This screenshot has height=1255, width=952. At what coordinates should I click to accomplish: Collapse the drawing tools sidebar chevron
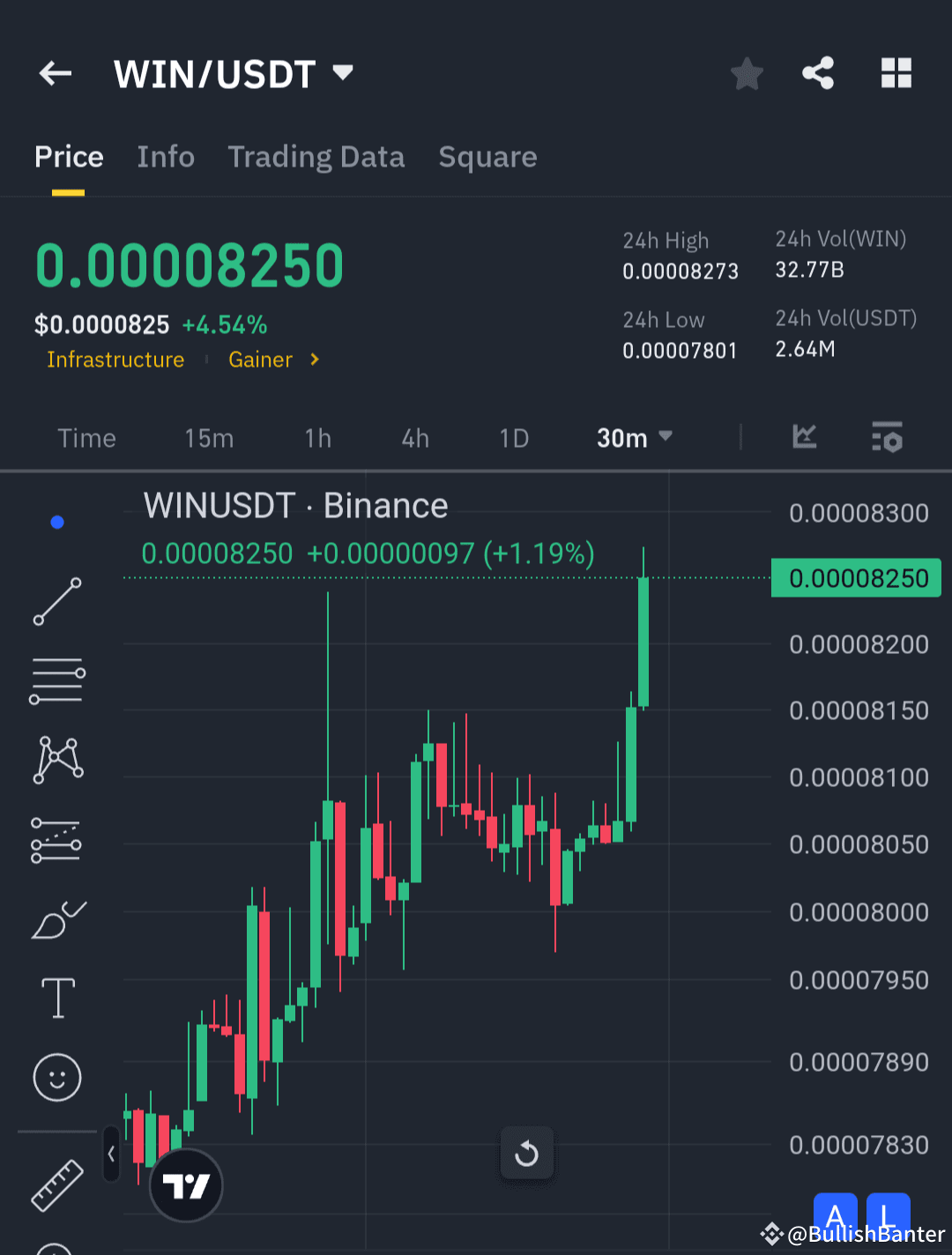111,1155
